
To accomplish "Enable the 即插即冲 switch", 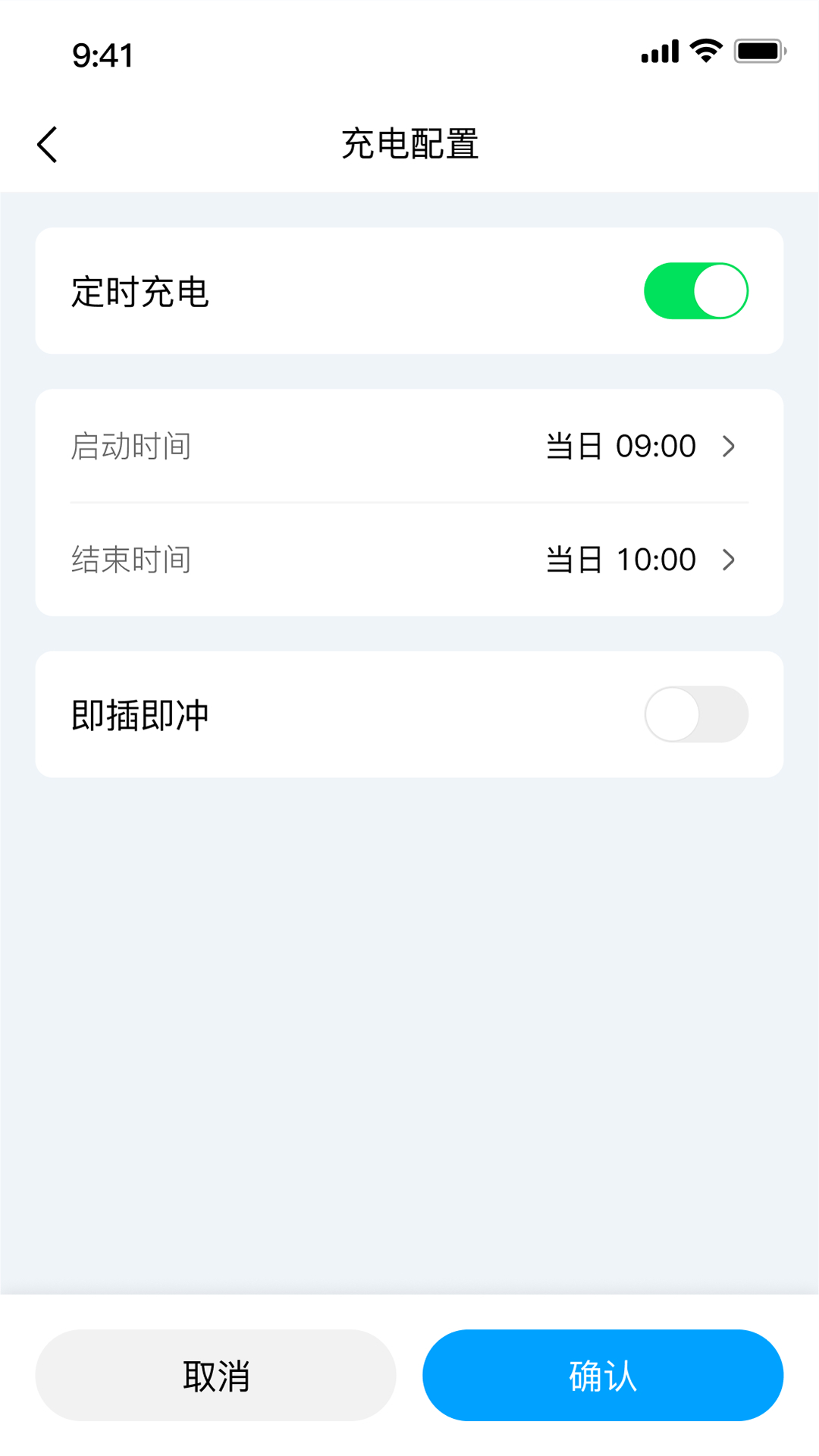I will [696, 714].
